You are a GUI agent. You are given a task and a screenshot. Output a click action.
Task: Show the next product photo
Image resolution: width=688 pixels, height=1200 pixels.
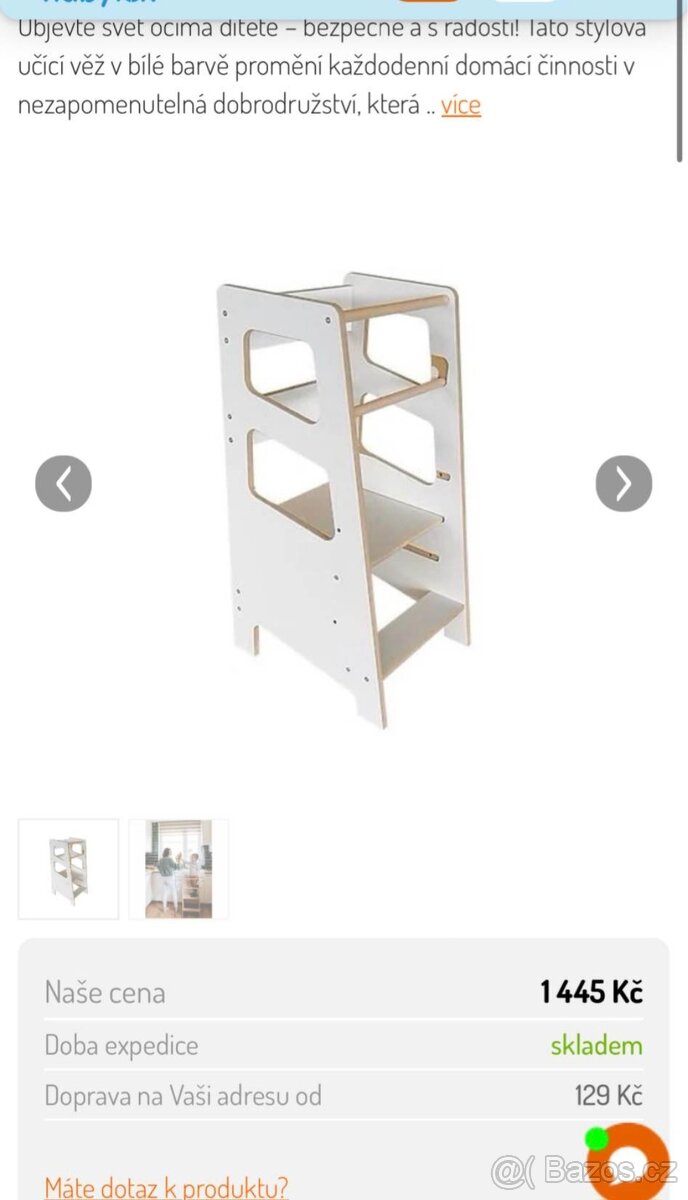click(623, 484)
